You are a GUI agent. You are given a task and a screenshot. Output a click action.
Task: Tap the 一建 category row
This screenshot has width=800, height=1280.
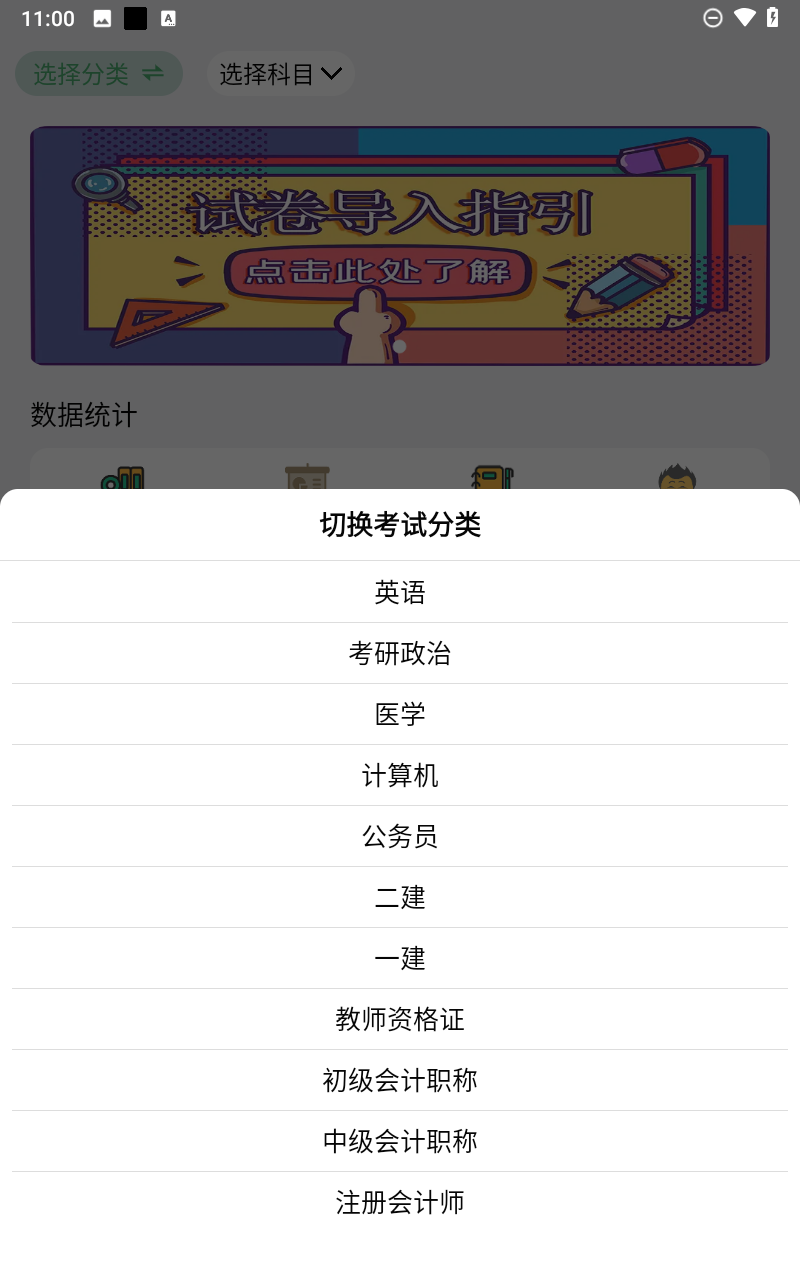coord(400,958)
